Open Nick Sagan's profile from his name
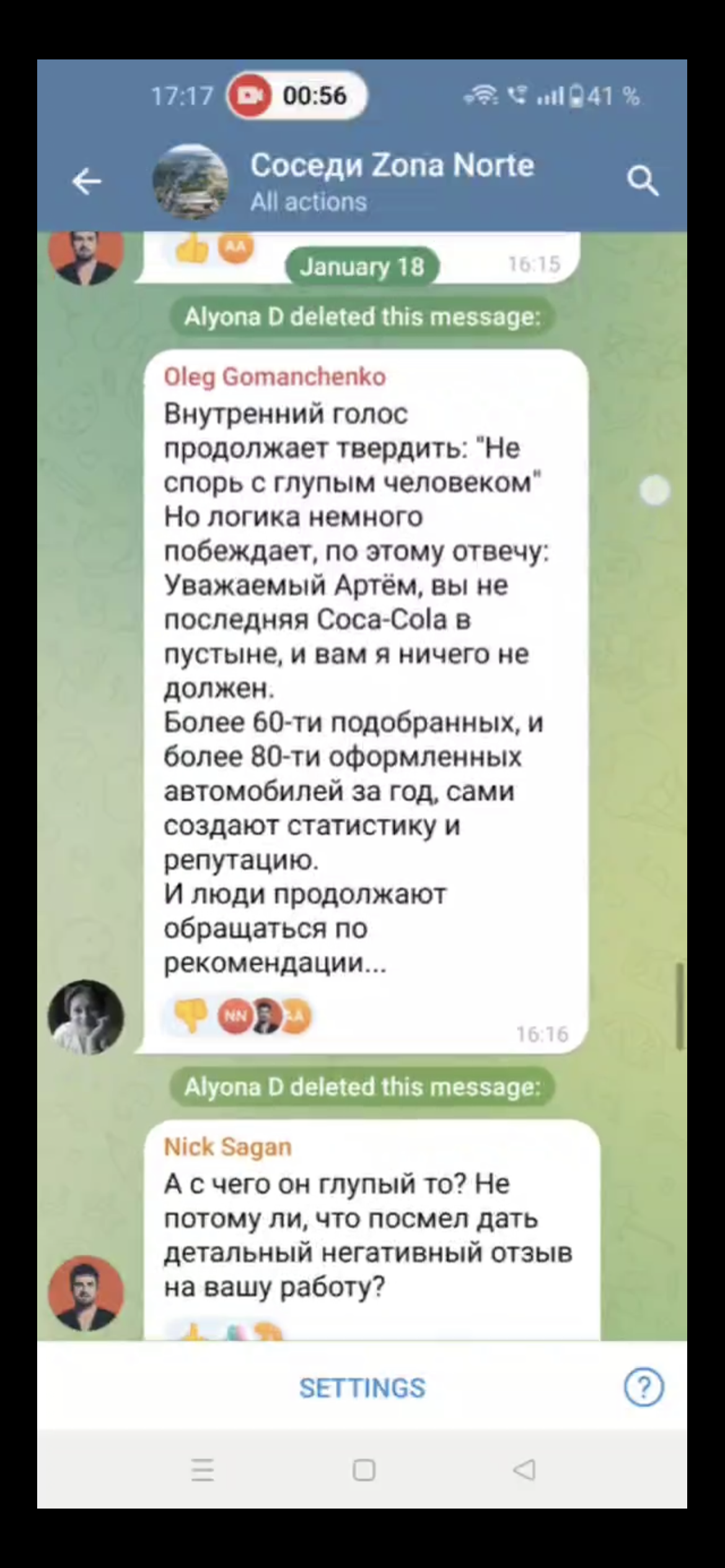725x1568 pixels. coord(227,1147)
